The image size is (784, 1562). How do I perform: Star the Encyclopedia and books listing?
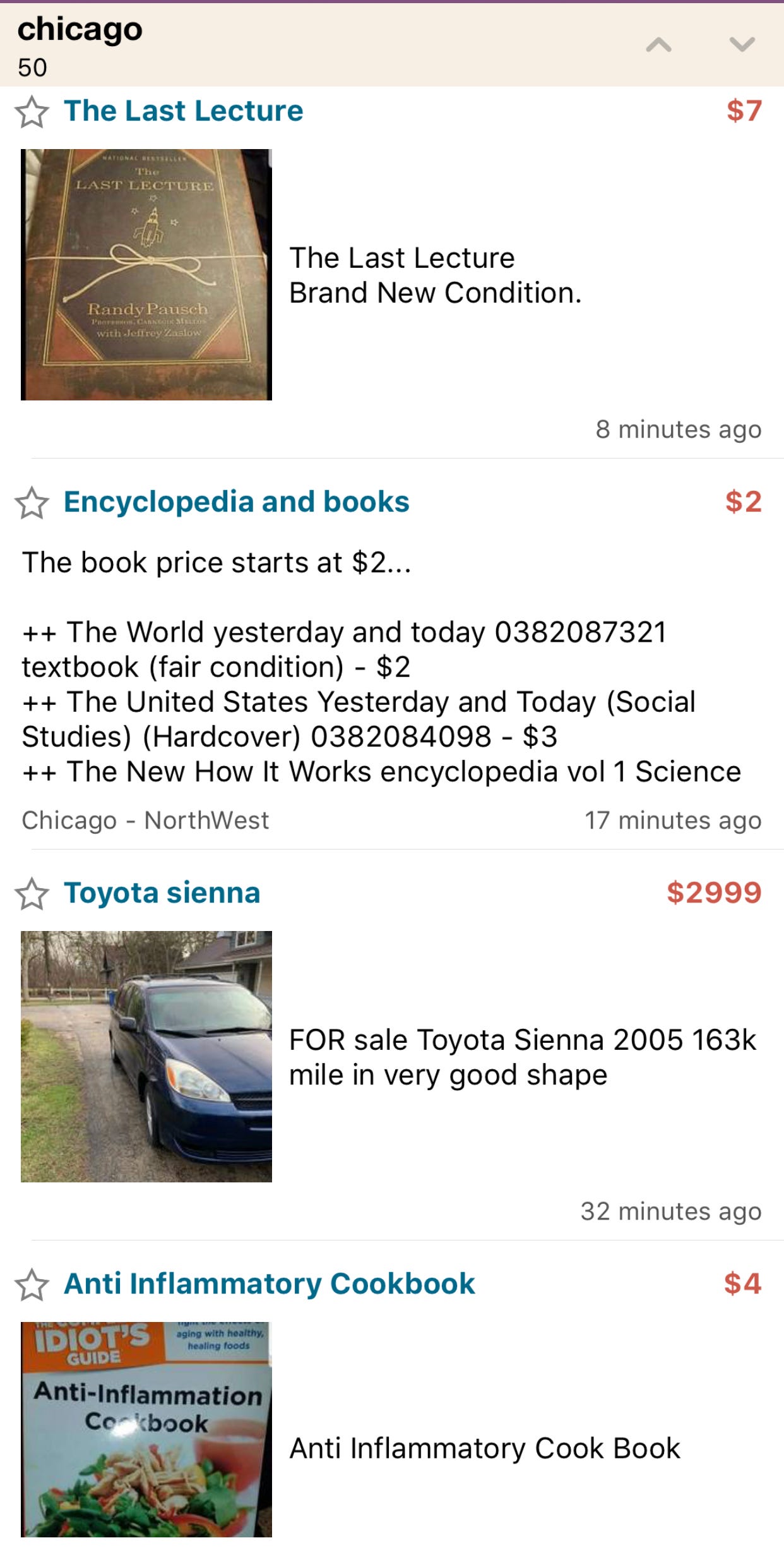click(33, 503)
